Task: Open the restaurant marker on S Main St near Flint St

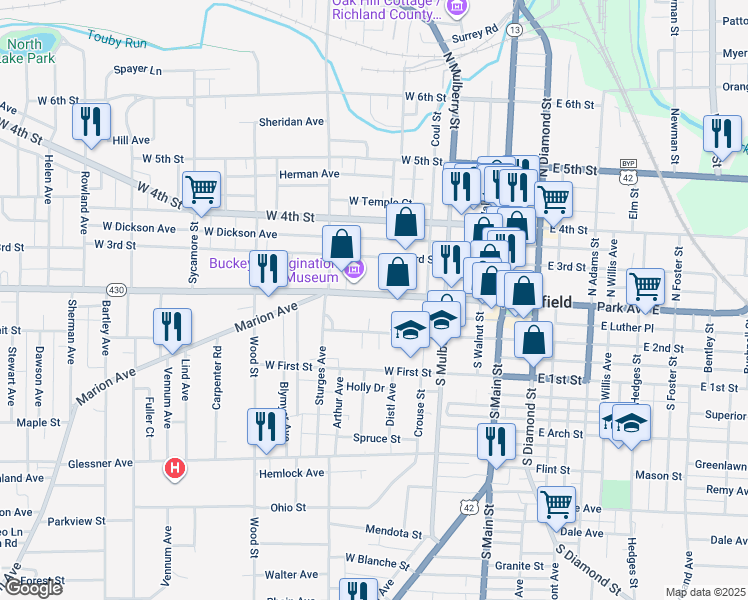Action: [496, 445]
